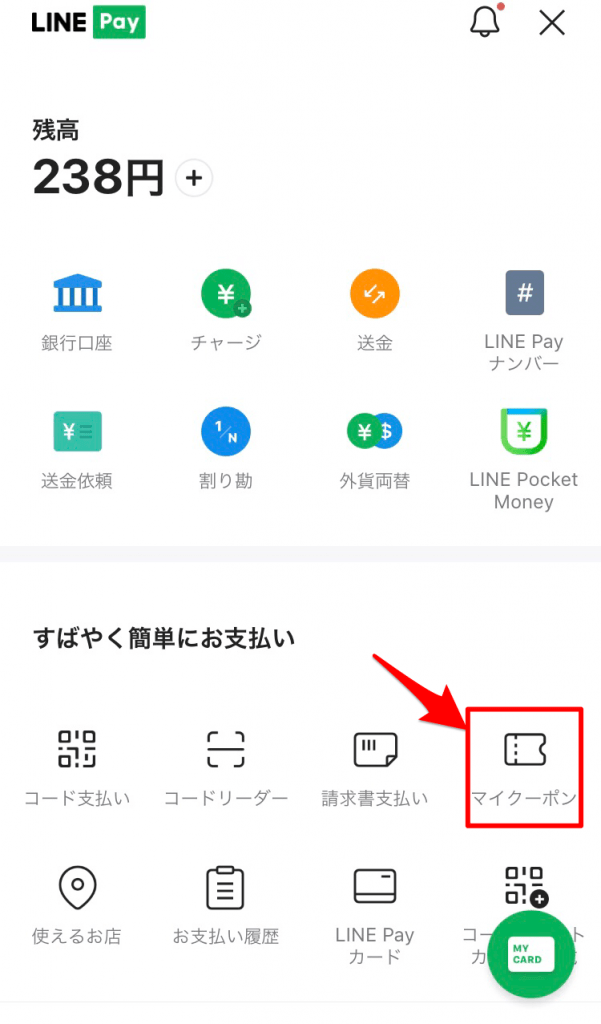Start コード支払い code payment

click(x=77, y=767)
